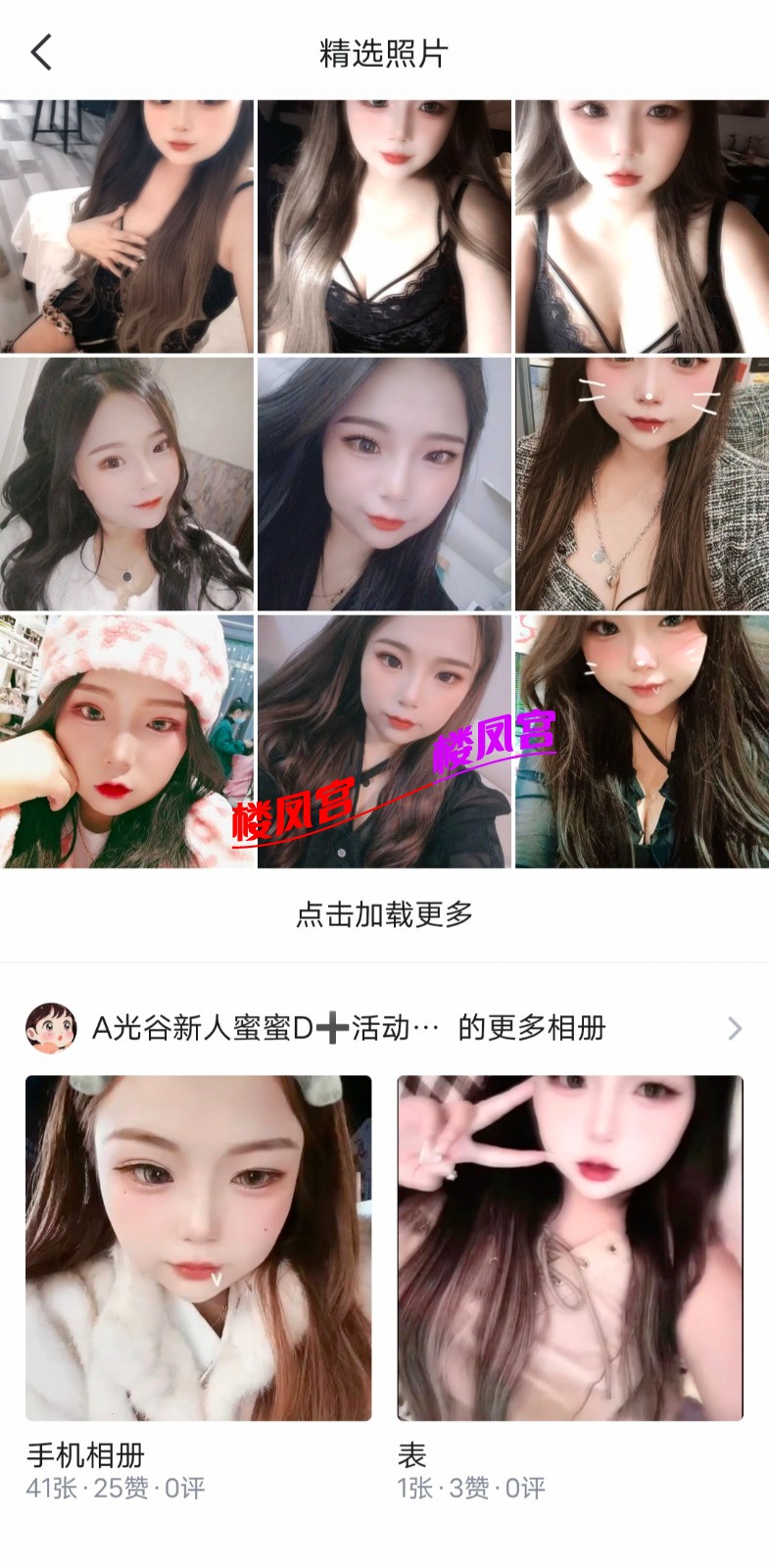Open the 表 album
Screen dimensions: 769x1568
click(x=569, y=1248)
